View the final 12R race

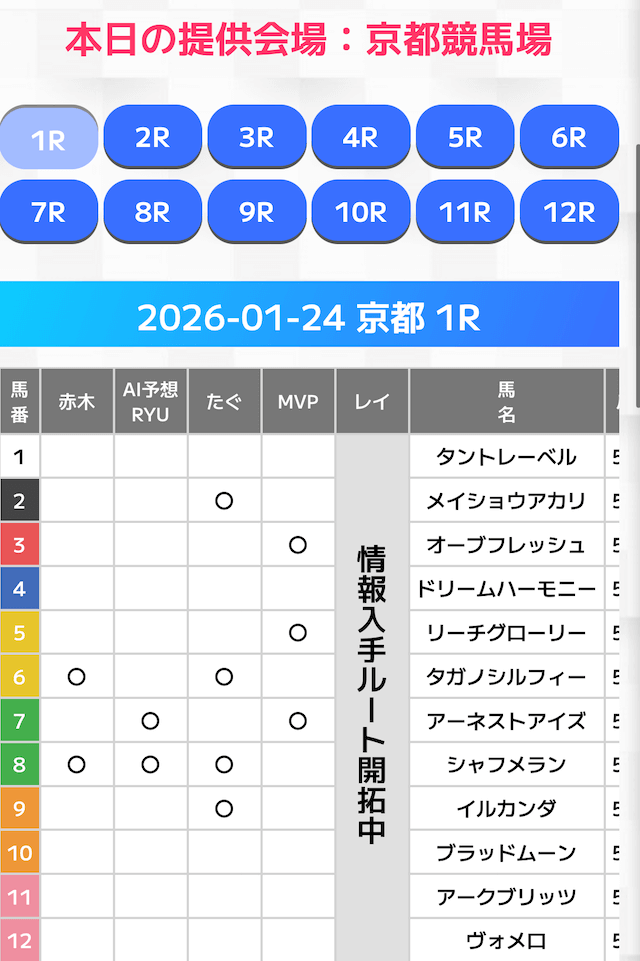tap(569, 211)
